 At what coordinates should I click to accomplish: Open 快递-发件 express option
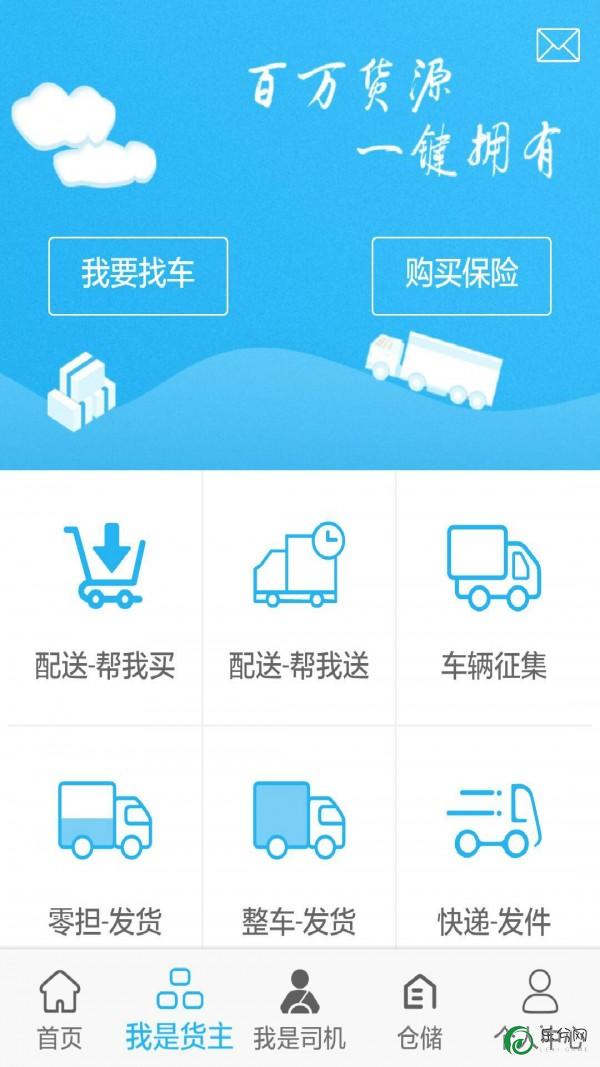(x=494, y=837)
